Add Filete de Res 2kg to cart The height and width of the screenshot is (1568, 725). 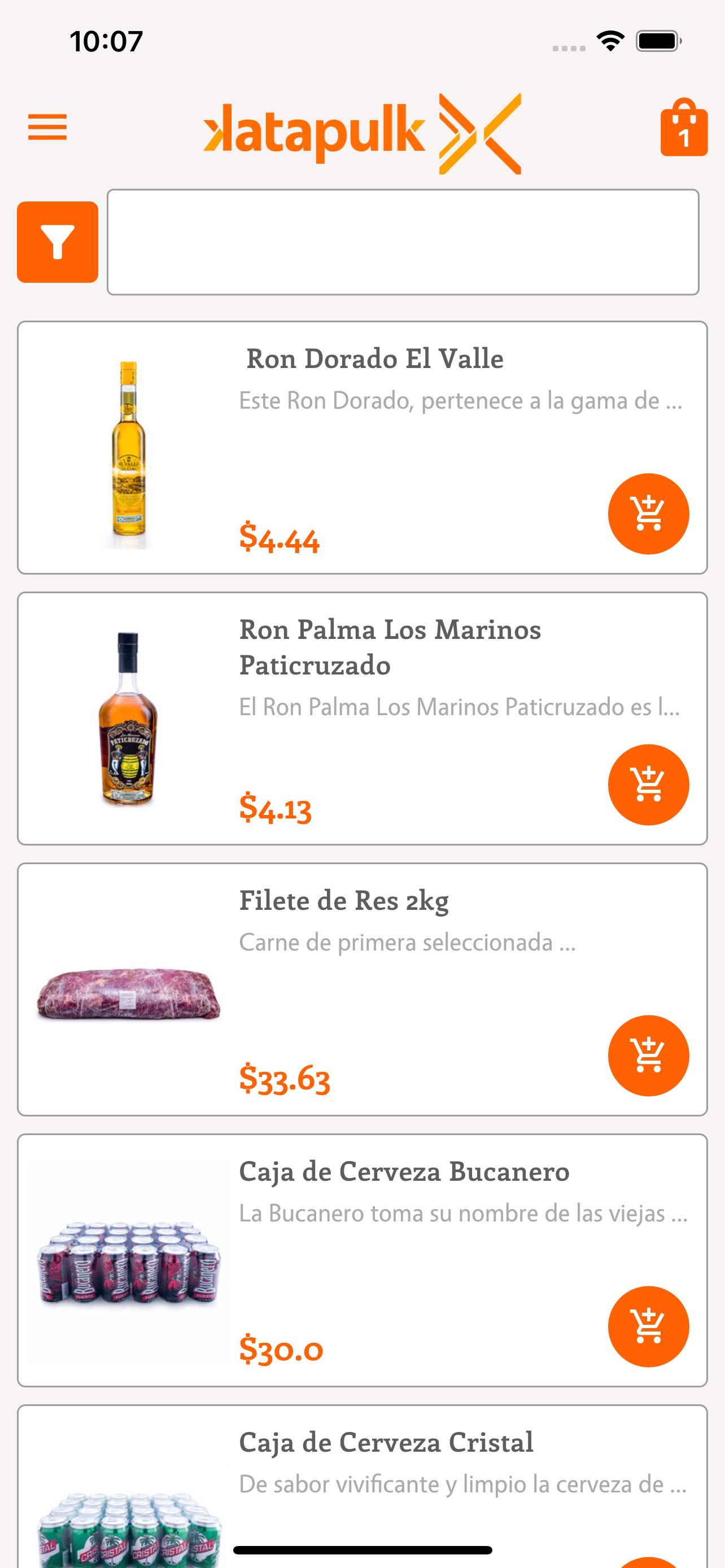[648, 1055]
